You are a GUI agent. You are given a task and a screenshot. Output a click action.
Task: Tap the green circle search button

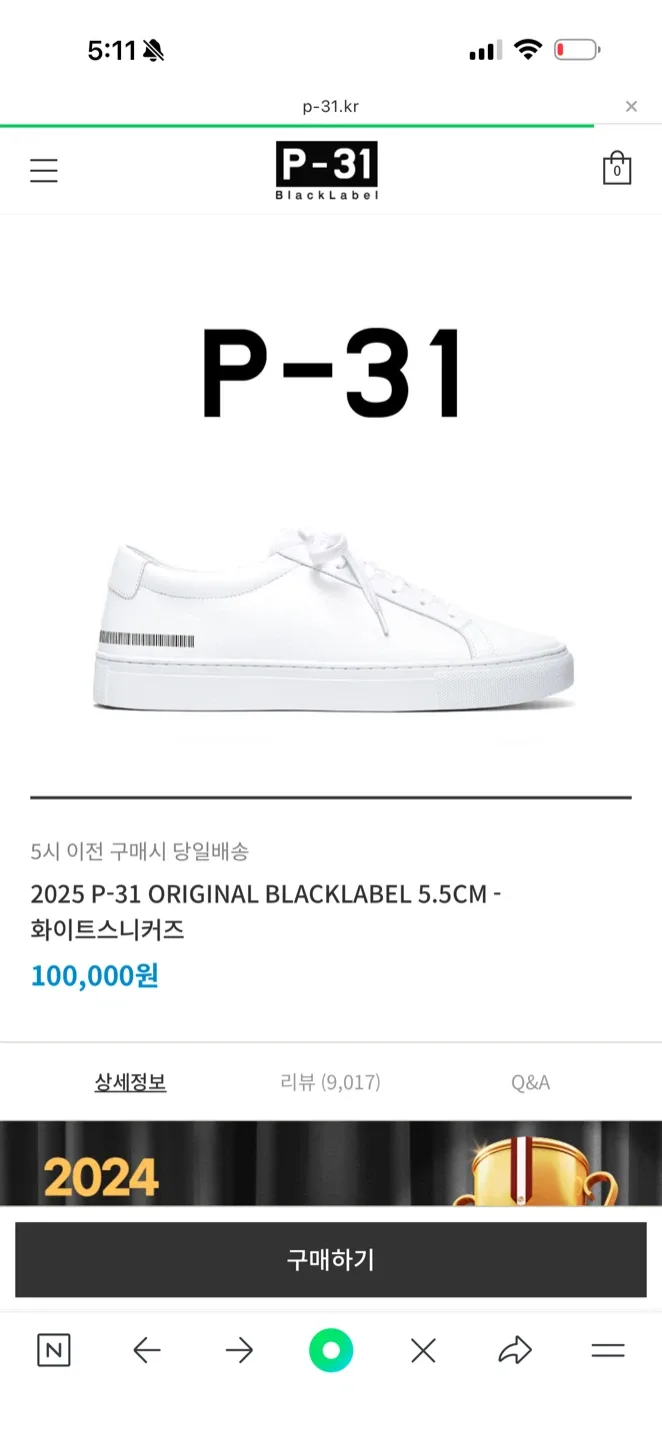tap(331, 1351)
